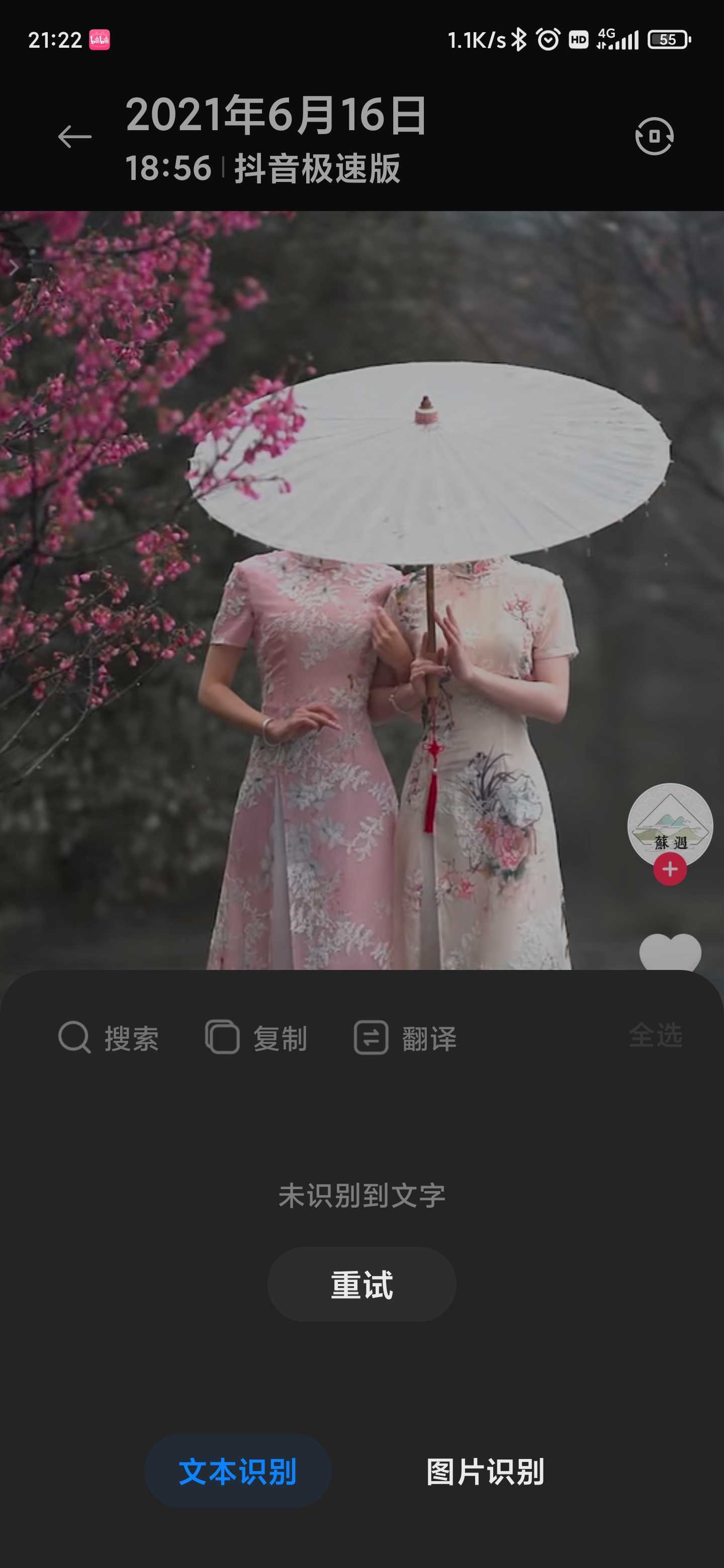Tap the 搜索 search action
The width and height of the screenshot is (724, 1568).
pyautogui.click(x=109, y=1037)
